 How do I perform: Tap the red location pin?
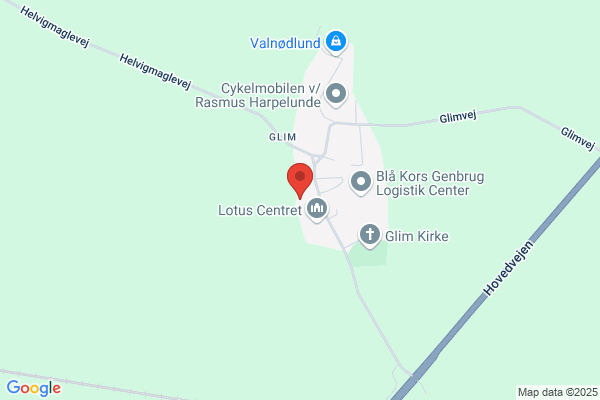click(x=300, y=180)
